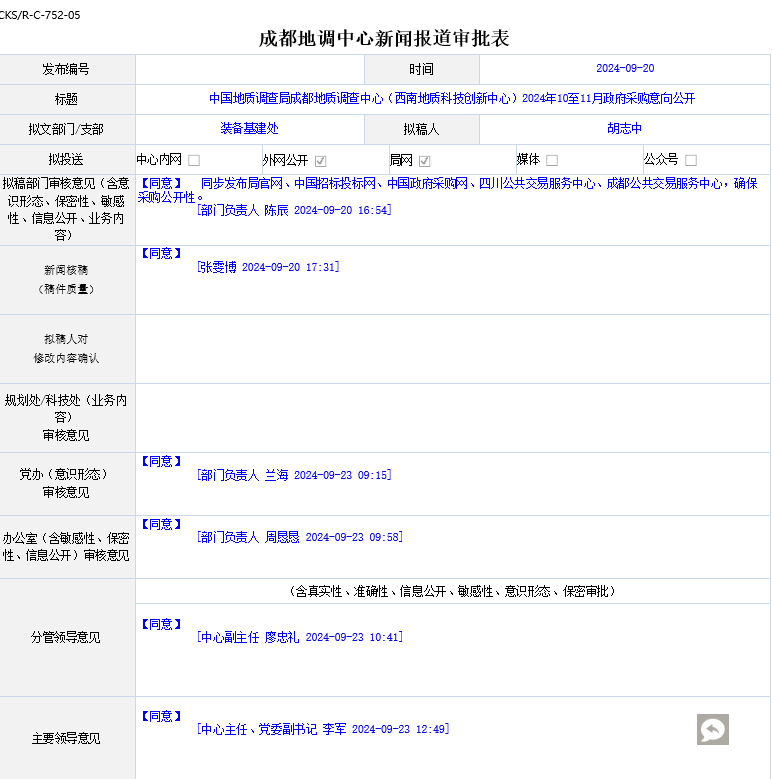Tap the floating return arrow icon
The height and width of the screenshot is (779, 772).
(713, 730)
